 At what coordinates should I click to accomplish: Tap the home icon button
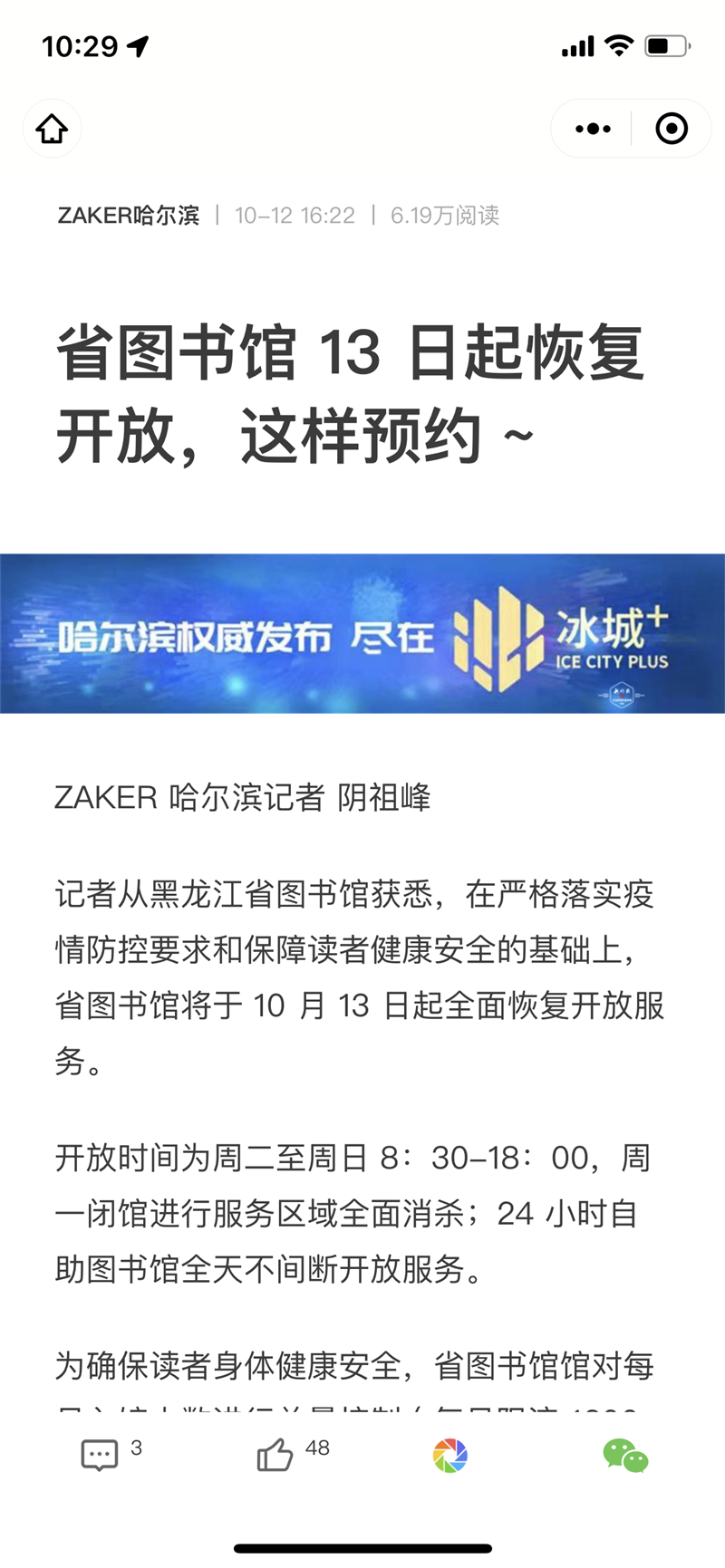(x=52, y=129)
